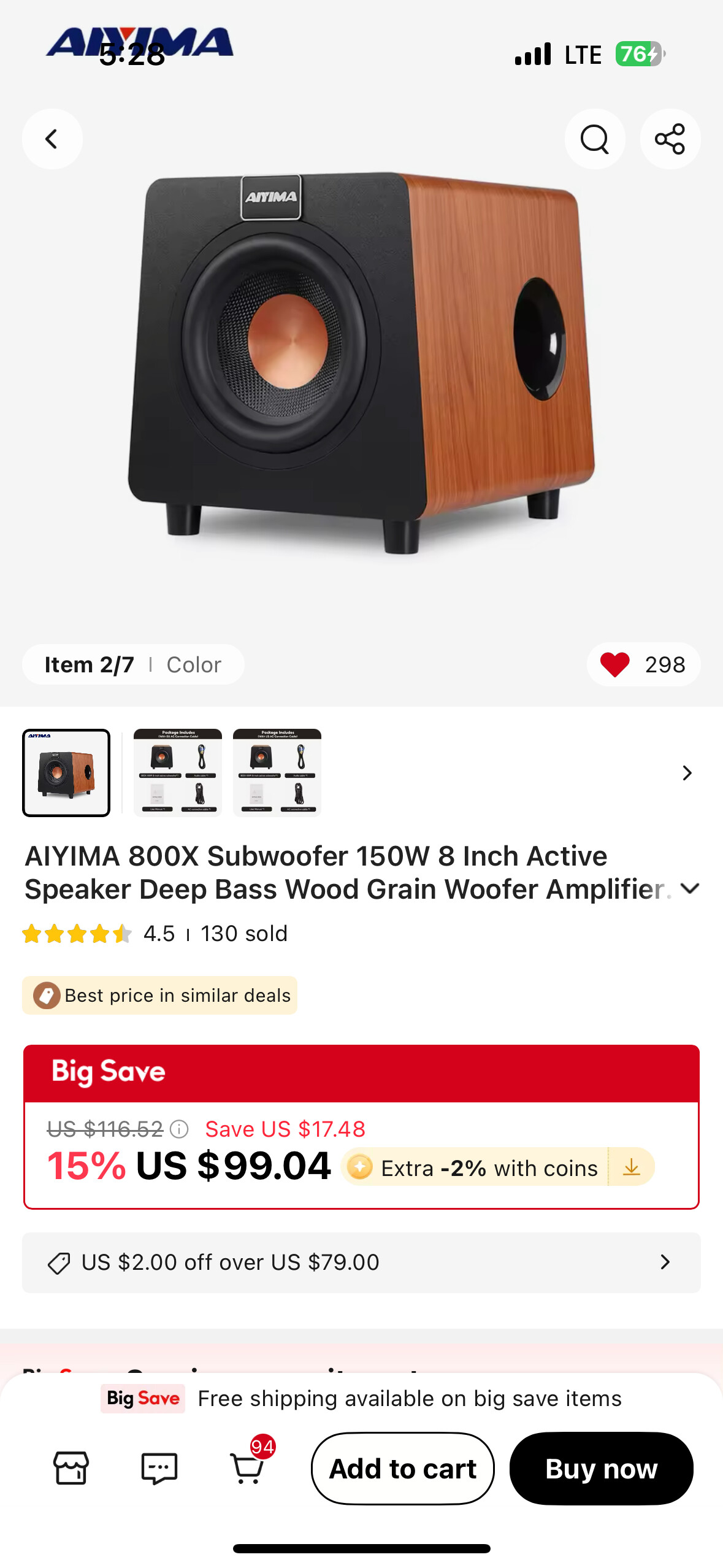Image resolution: width=723 pixels, height=1568 pixels.
Task: Collect the extra 2% off with coins
Action: pyautogui.click(x=631, y=1167)
